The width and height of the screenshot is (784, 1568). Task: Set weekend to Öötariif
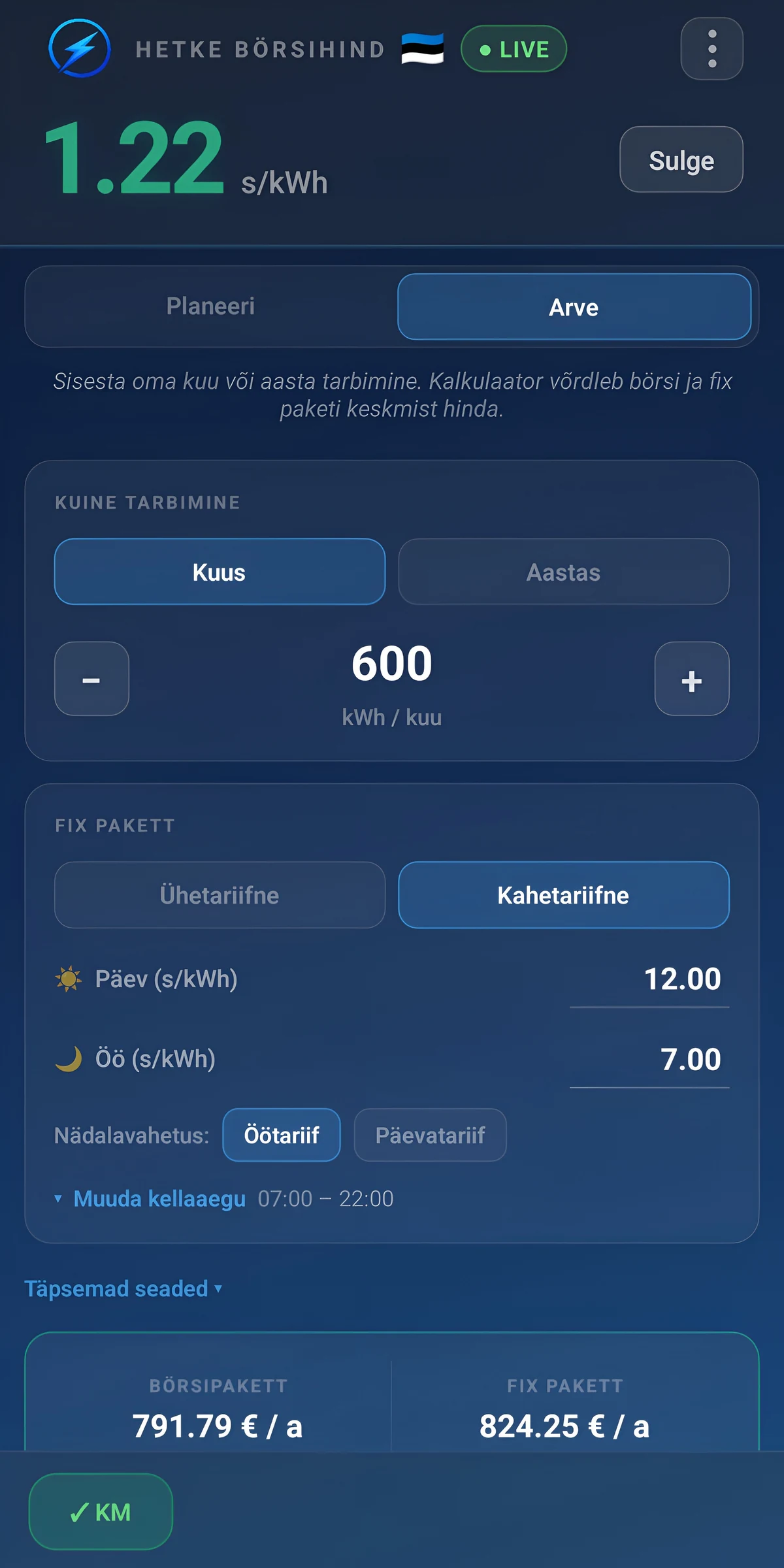(282, 1135)
